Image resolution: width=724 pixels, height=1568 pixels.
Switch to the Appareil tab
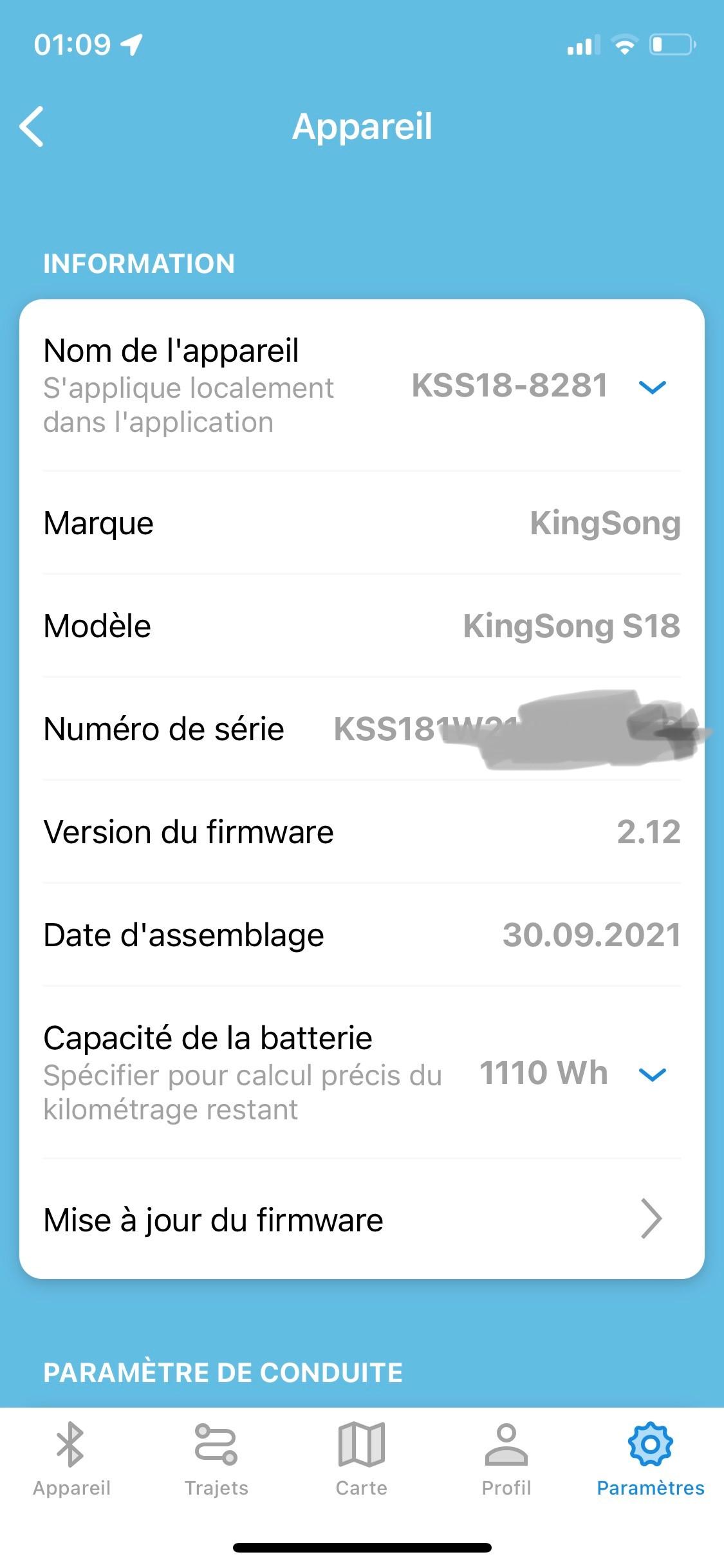71,1461
